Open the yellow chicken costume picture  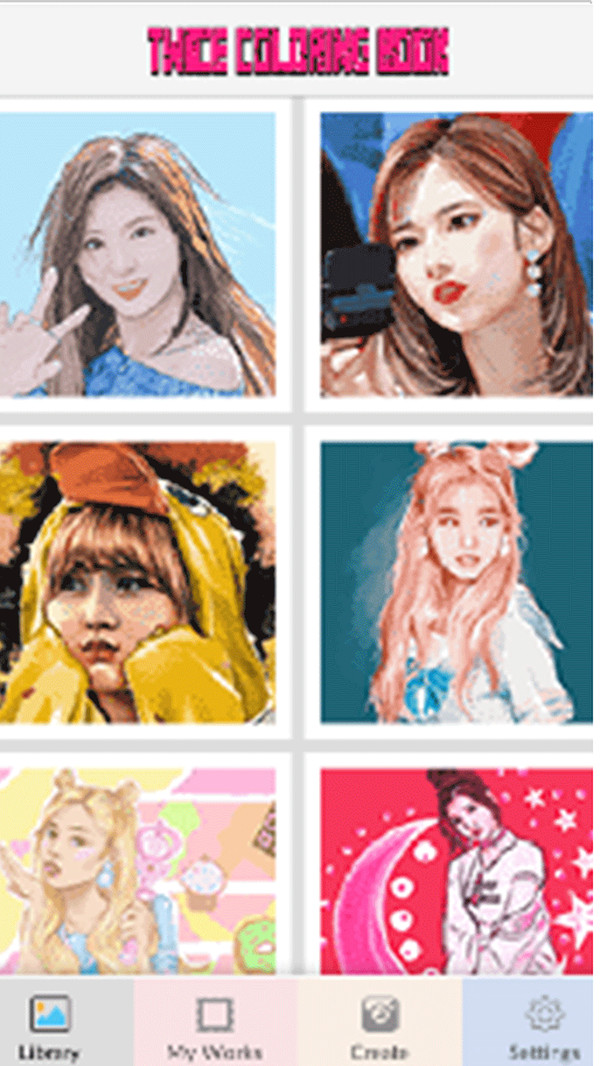138,582
